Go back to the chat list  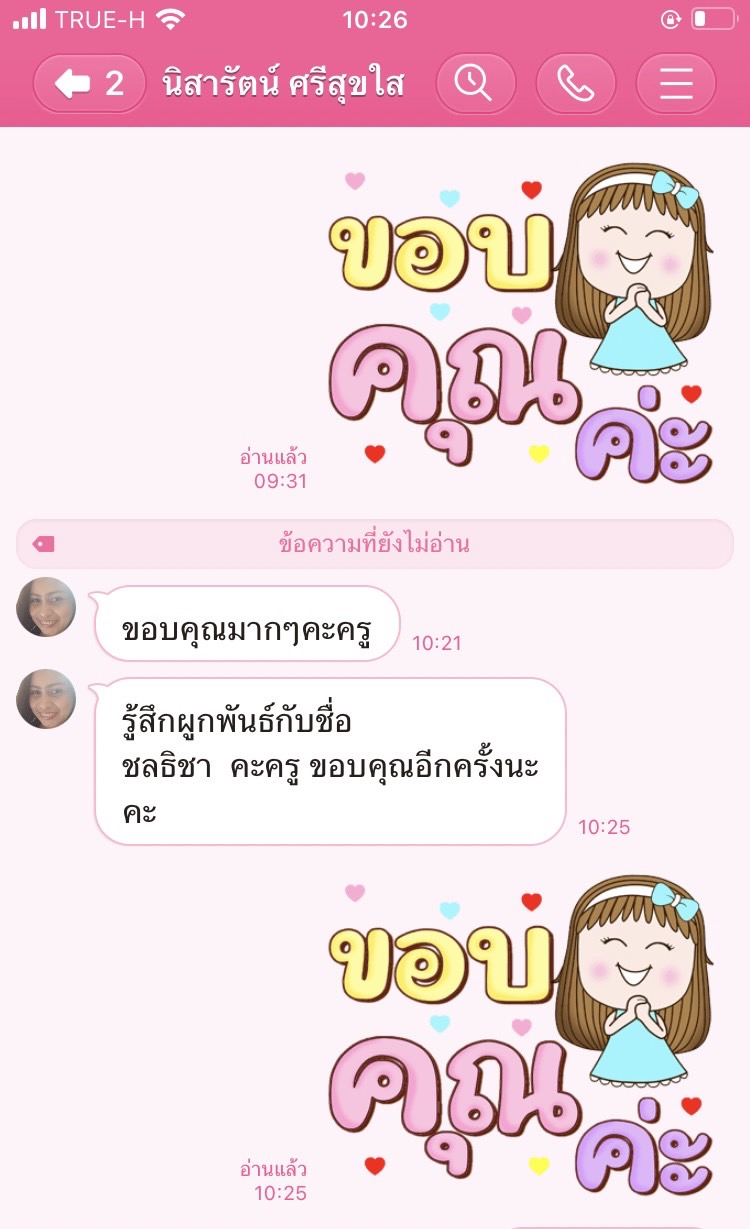pos(90,84)
